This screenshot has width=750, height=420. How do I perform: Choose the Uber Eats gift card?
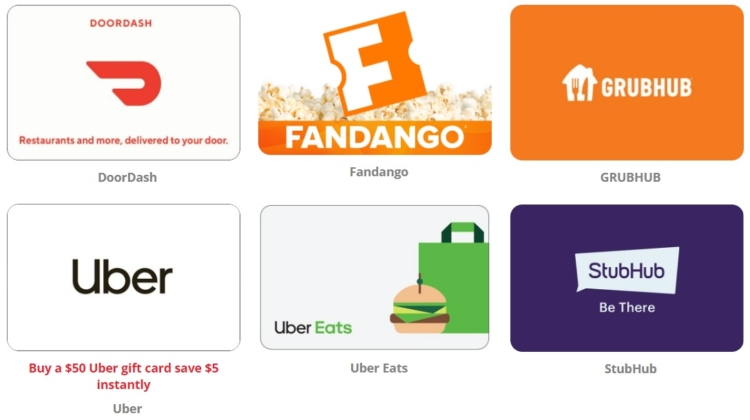coord(375,277)
